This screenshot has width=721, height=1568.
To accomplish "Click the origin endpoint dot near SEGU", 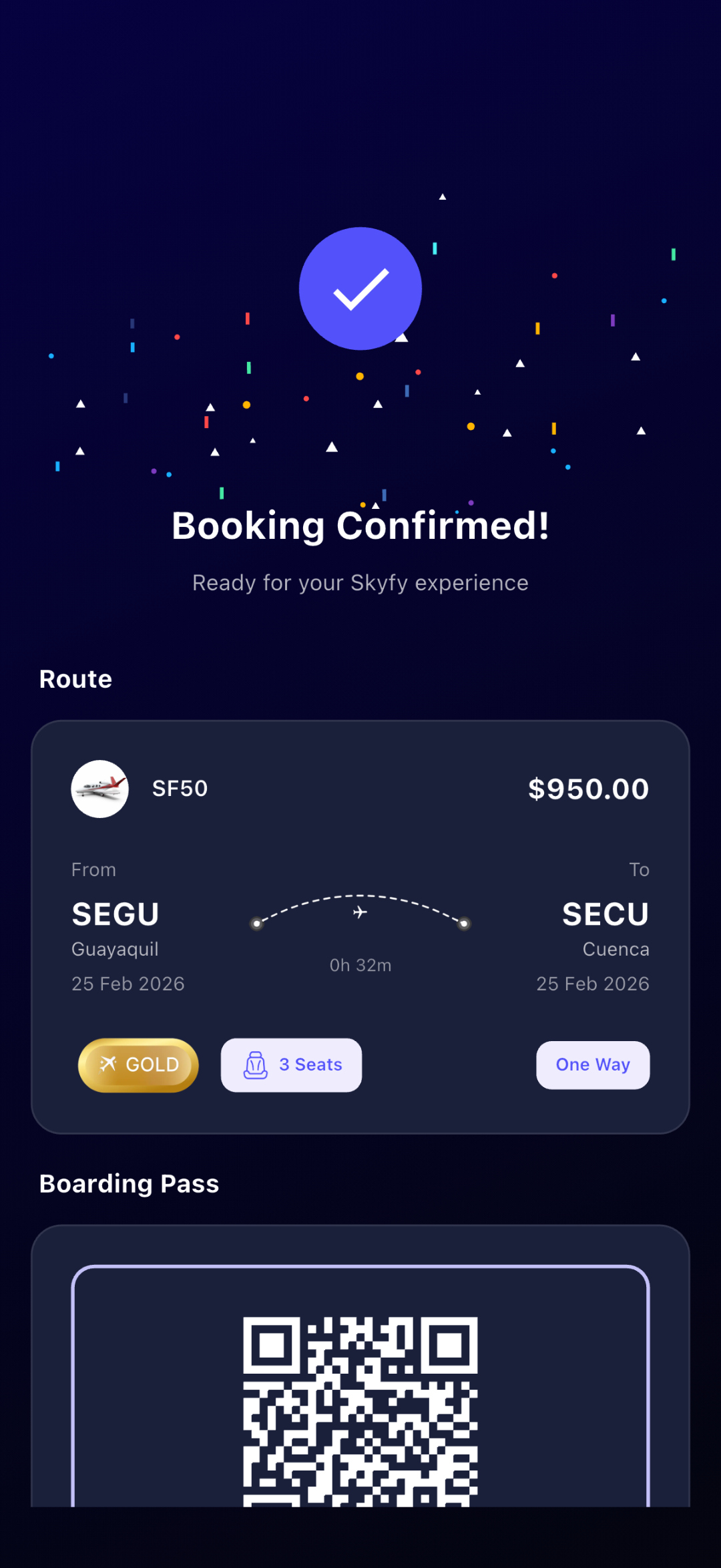I will [257, 923].
